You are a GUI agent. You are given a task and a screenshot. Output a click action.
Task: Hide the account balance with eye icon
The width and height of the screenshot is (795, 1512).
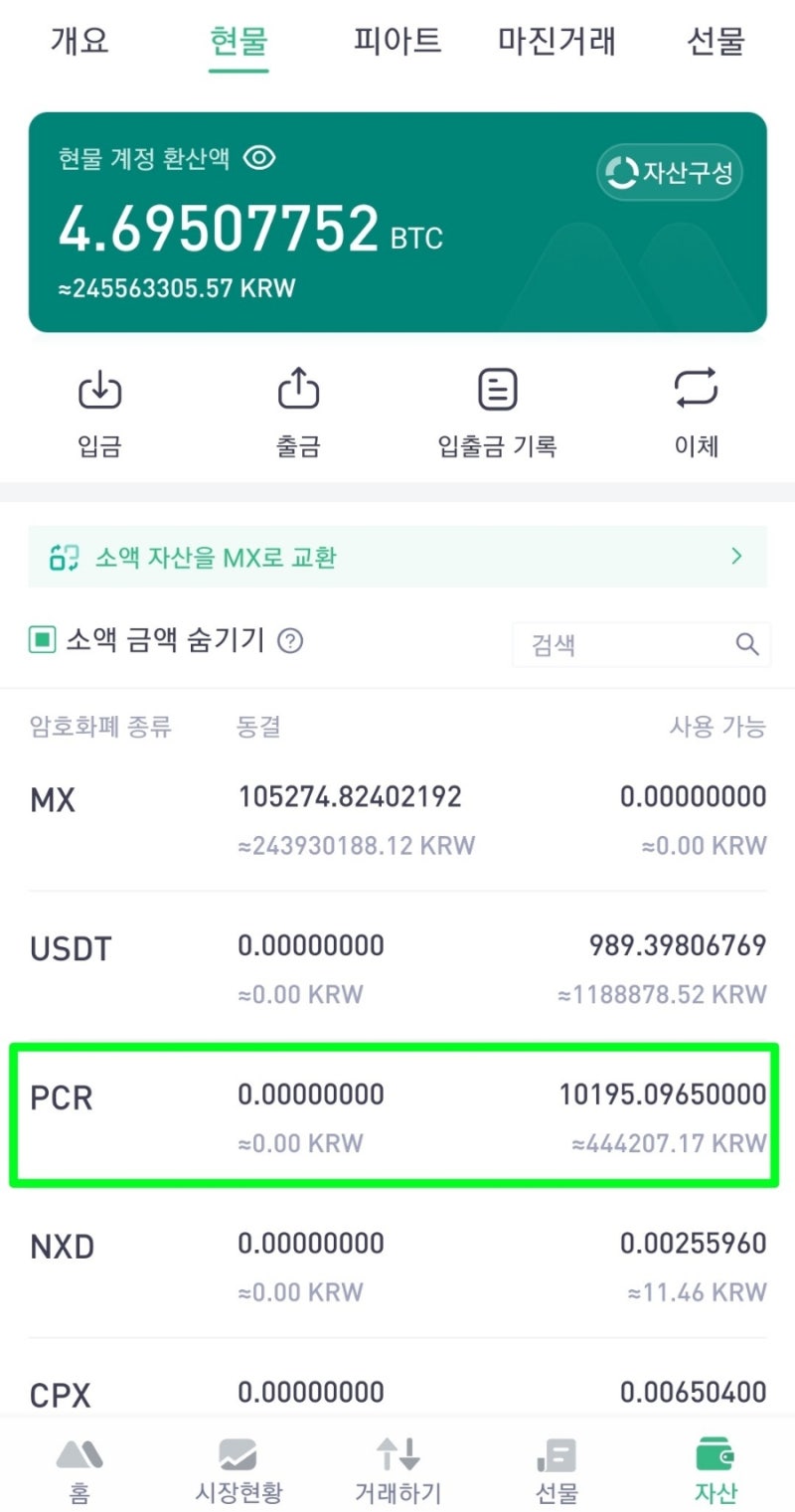[259, 158]
